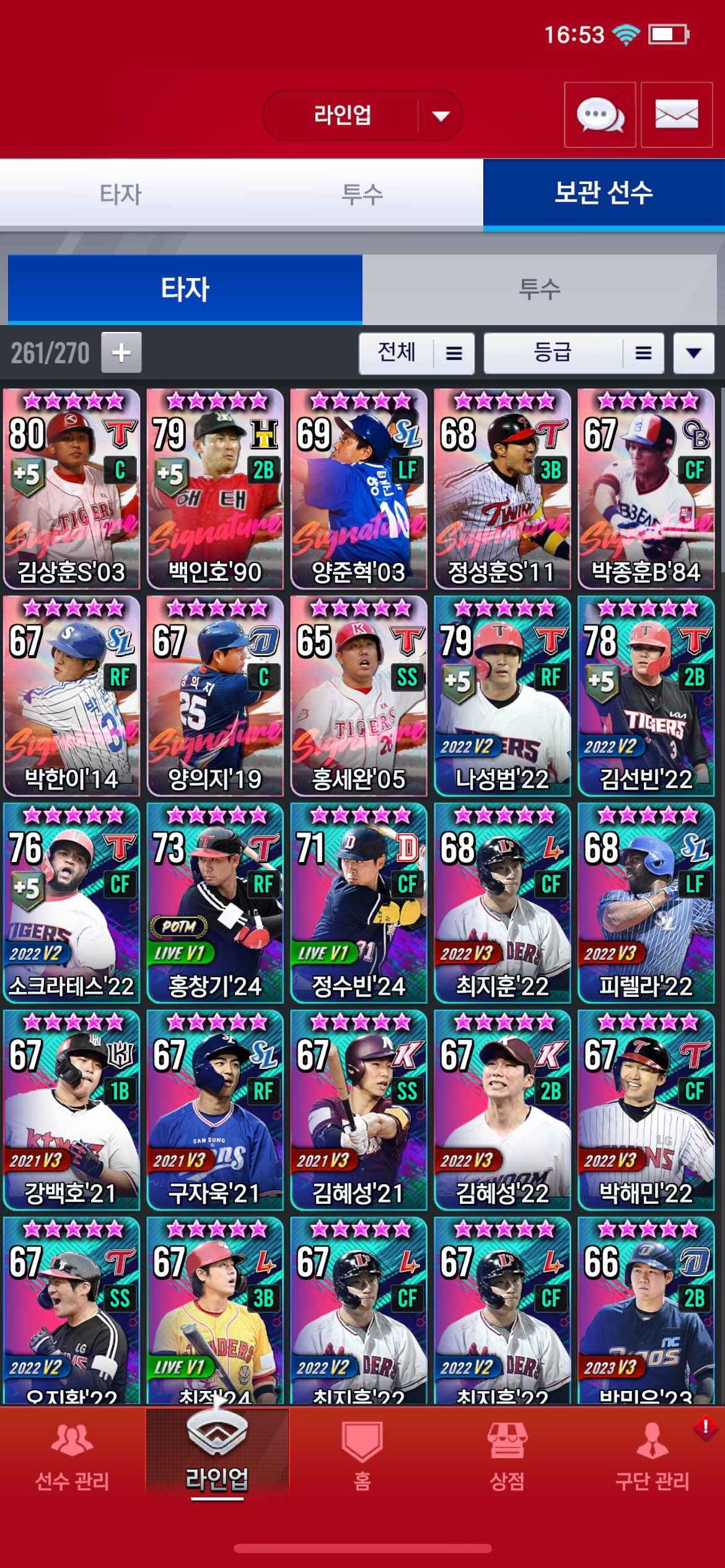Open the 전체 filter menu
Image resolution: width=725 pixels, height=1568 pixels.
tap(416, 353)
